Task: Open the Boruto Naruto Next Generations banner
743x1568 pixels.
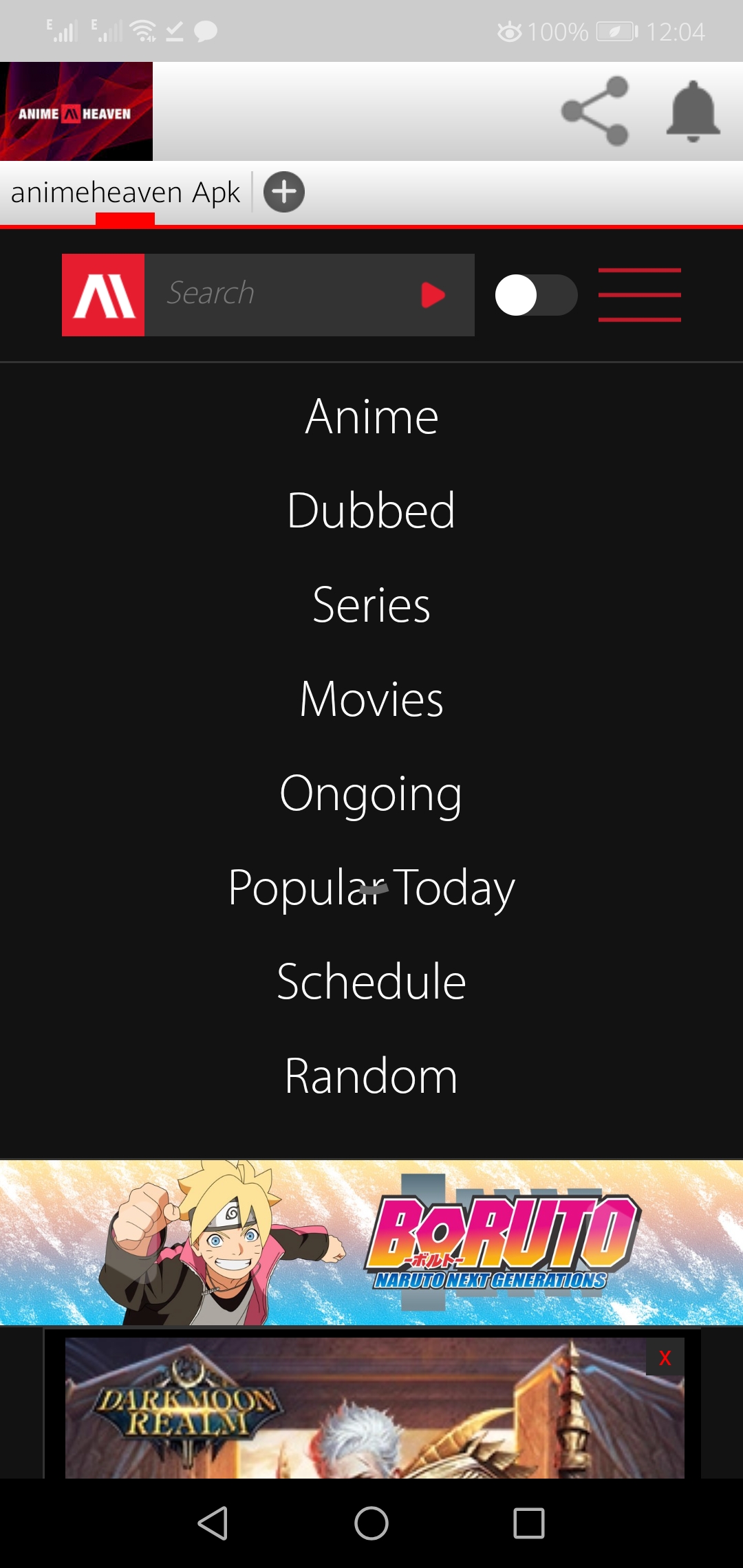Action: tap(371, 1242)
